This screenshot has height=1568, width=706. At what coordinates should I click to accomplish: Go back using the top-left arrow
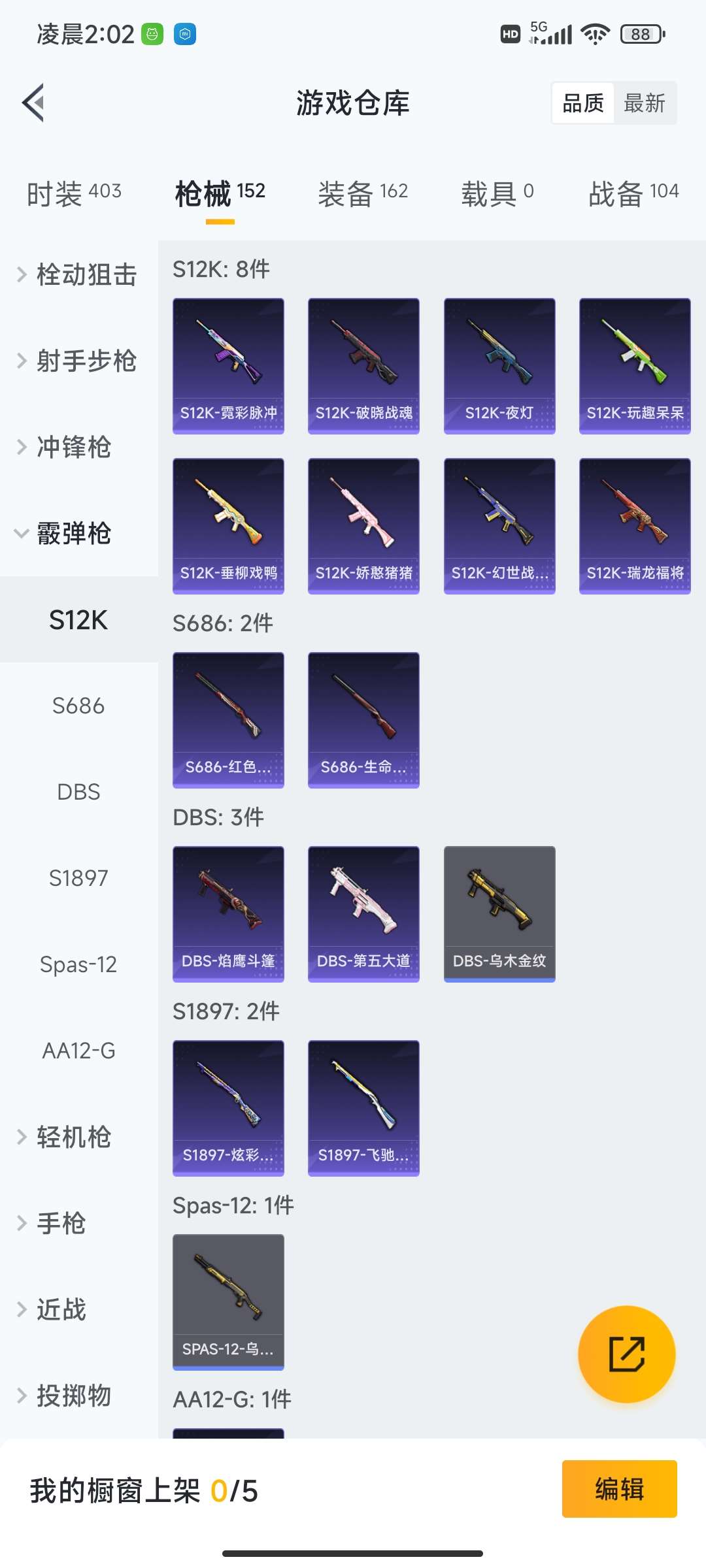(34, 103)
